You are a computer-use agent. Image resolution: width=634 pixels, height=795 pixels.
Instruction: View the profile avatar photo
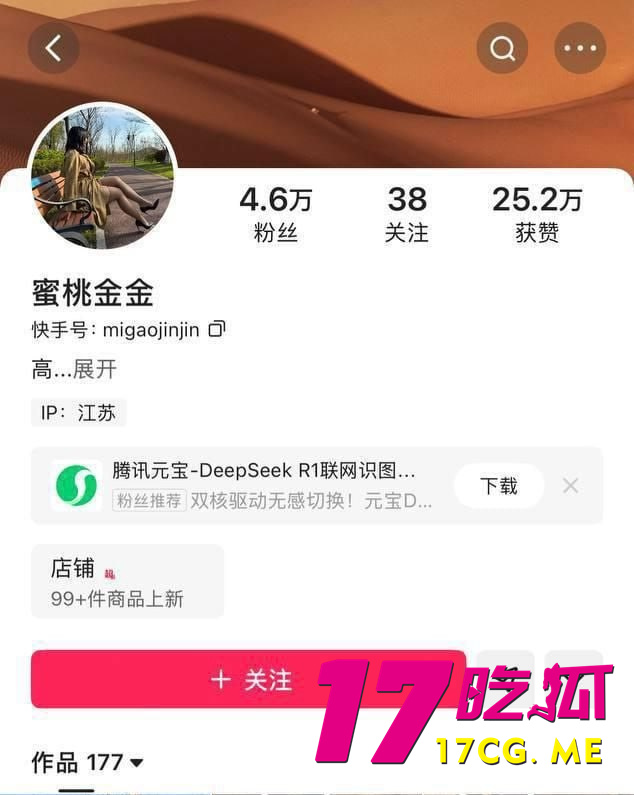tap(103, 177)
